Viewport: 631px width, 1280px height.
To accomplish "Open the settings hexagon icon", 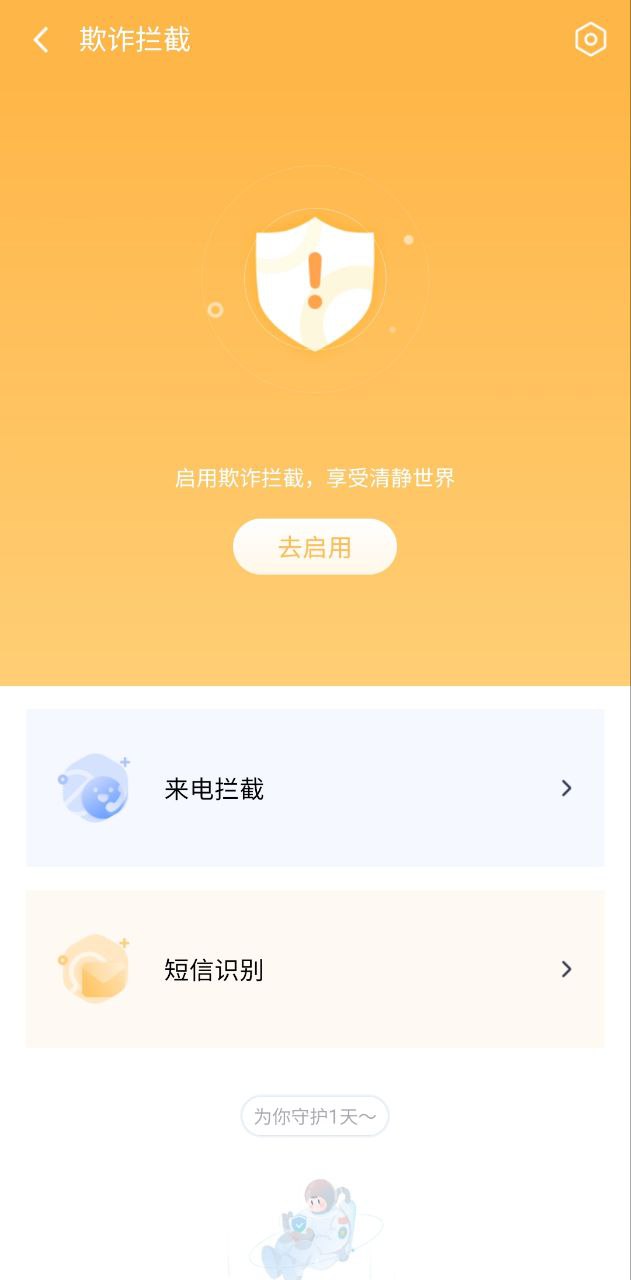I will point(590,40).
